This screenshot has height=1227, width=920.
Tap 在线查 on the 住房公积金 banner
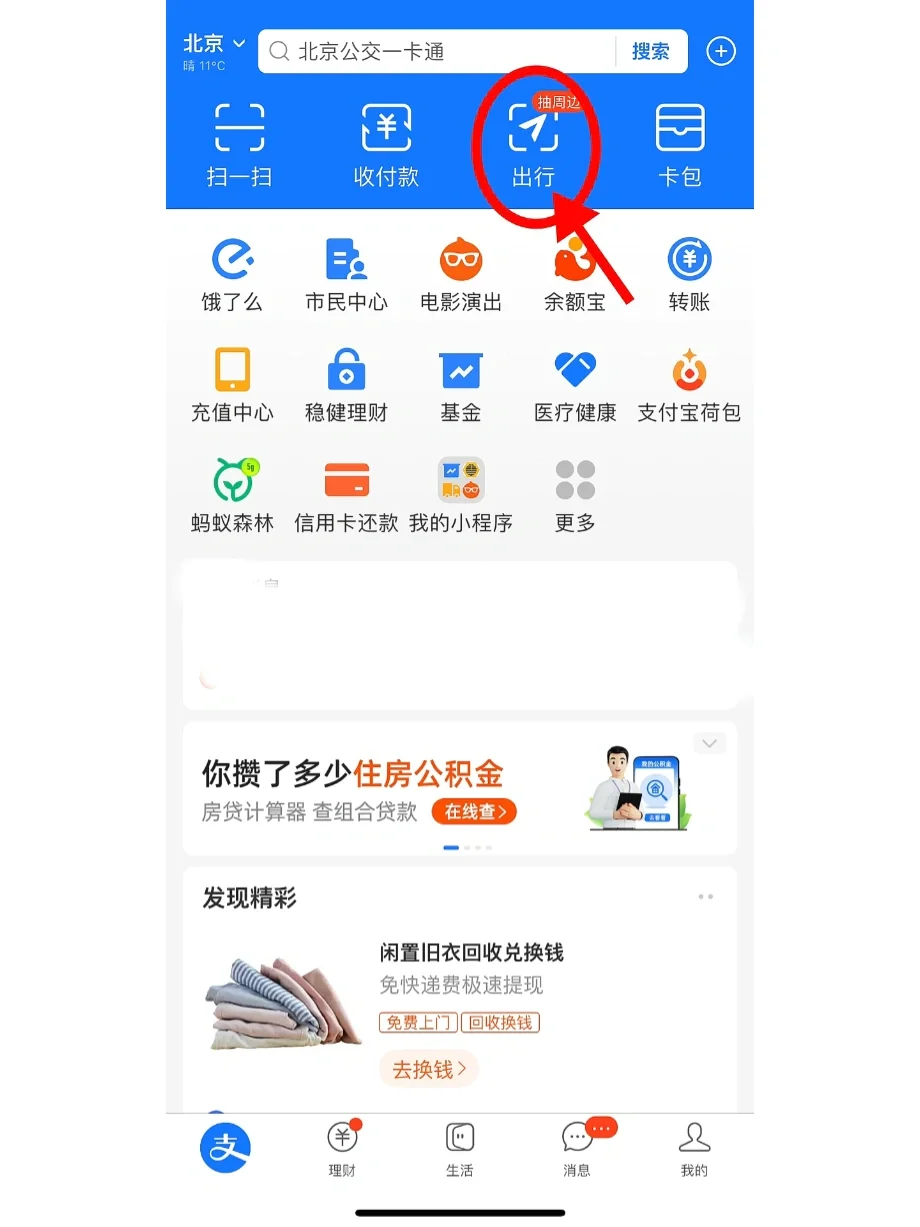(474, 812)
